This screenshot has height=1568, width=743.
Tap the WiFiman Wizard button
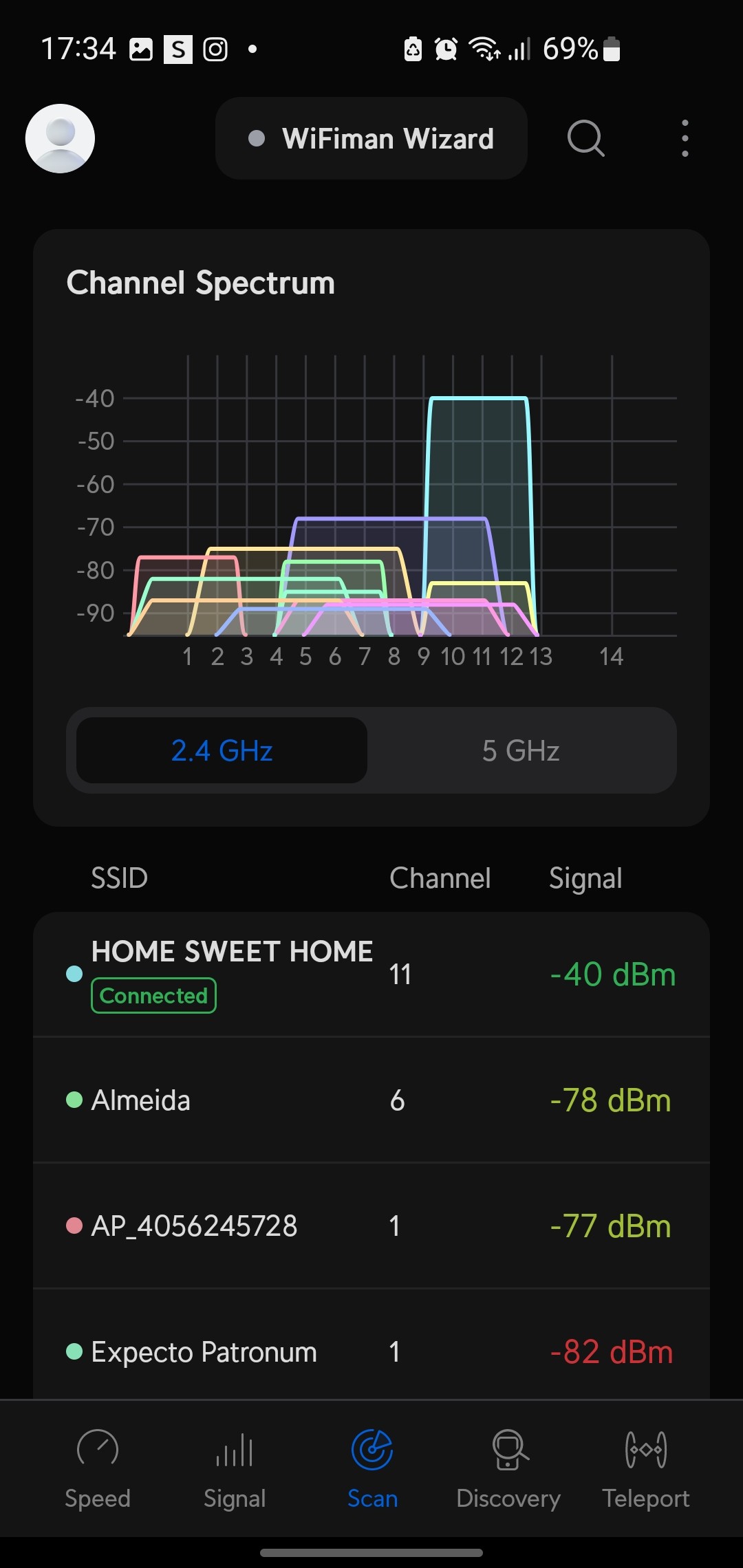[371, 138]
